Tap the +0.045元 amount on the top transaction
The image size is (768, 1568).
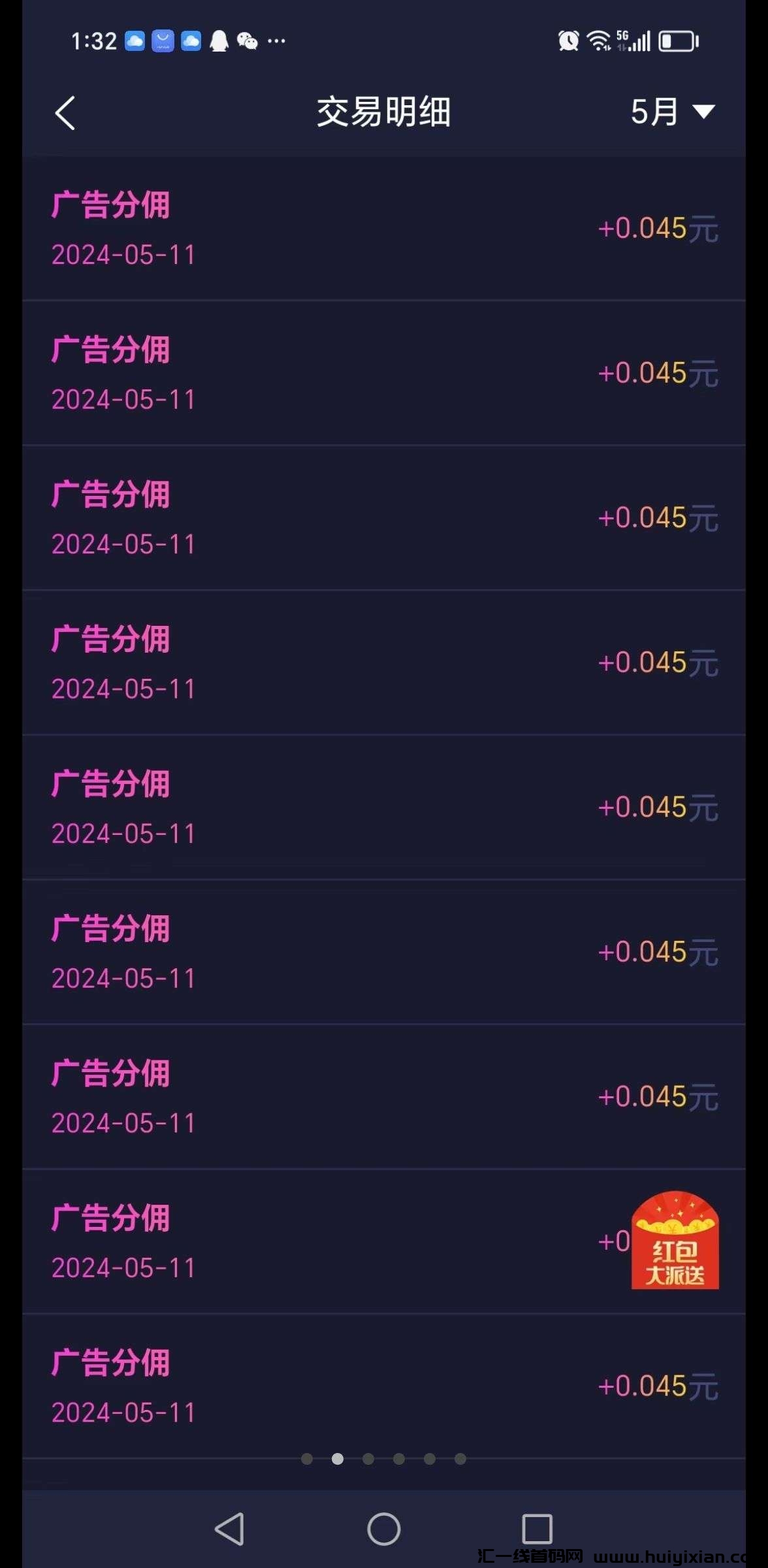(658, 229)
